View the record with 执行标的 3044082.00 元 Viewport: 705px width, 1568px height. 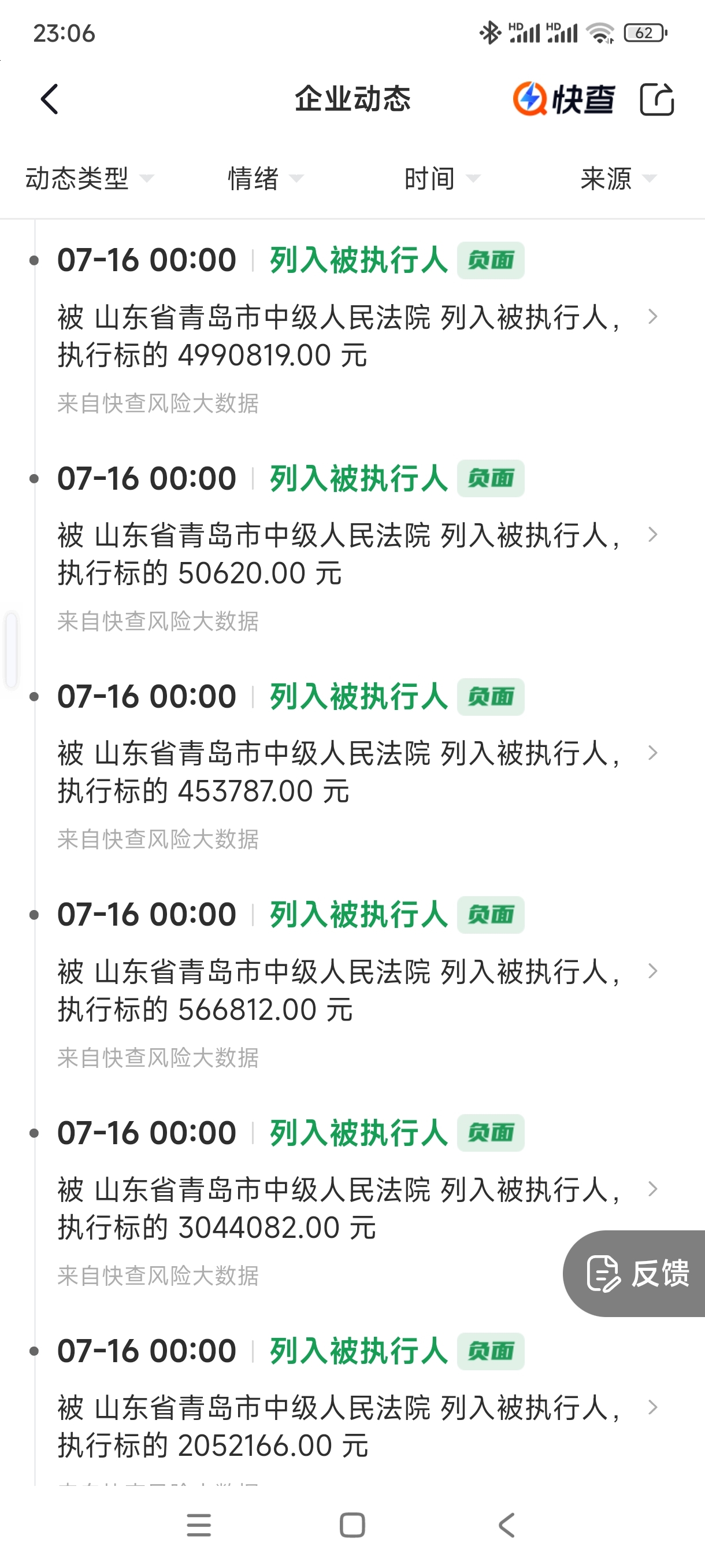click(358, 1208)
